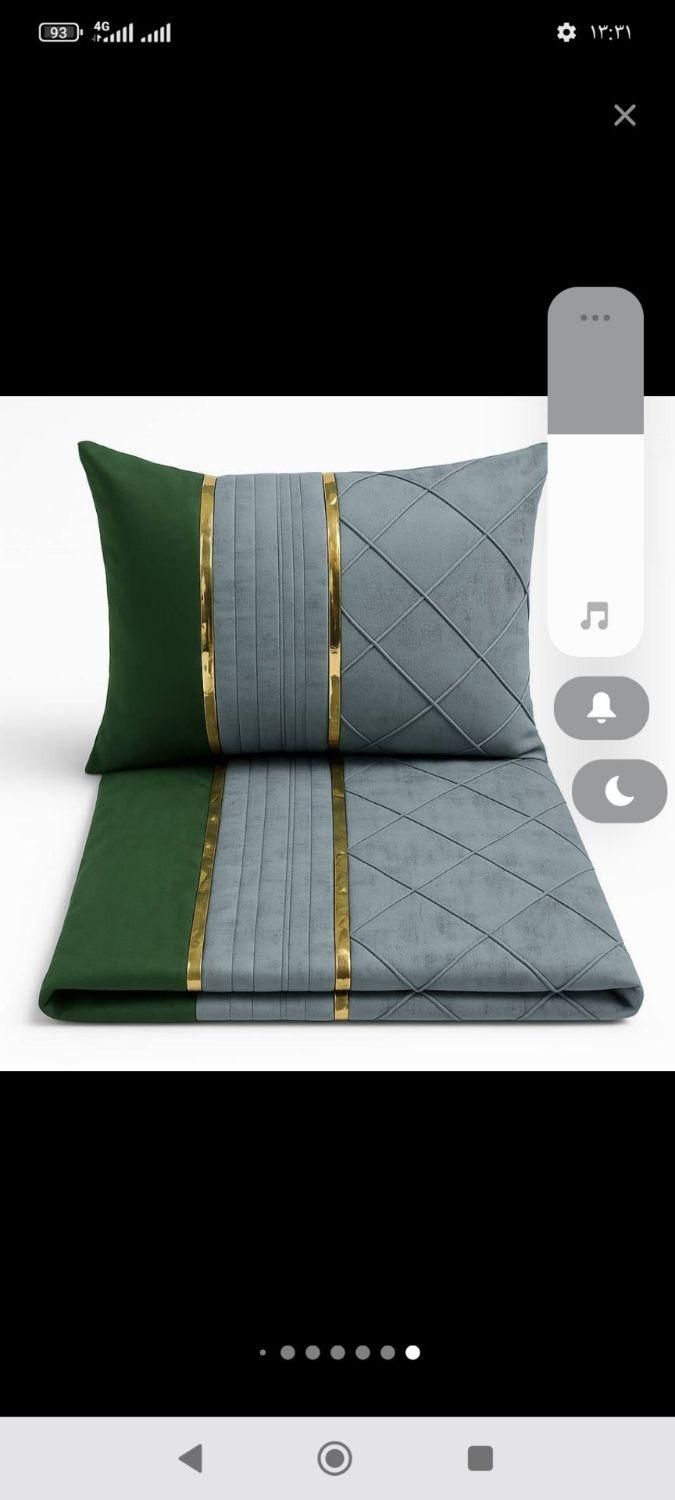Image resolution: width=675 pixels, height=1500 pixels.
Task: Close the image viewer
Action: point(625,115)
